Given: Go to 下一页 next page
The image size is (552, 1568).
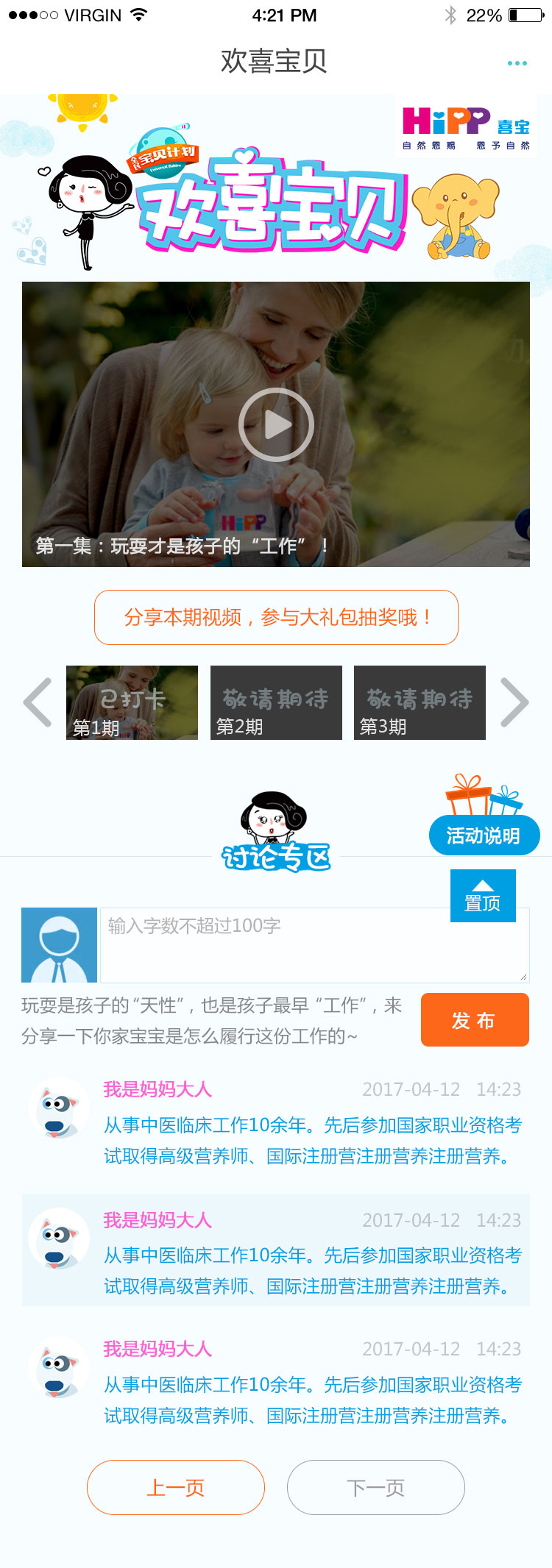Looking at the screenshot, I should [x=375, y=1488].
